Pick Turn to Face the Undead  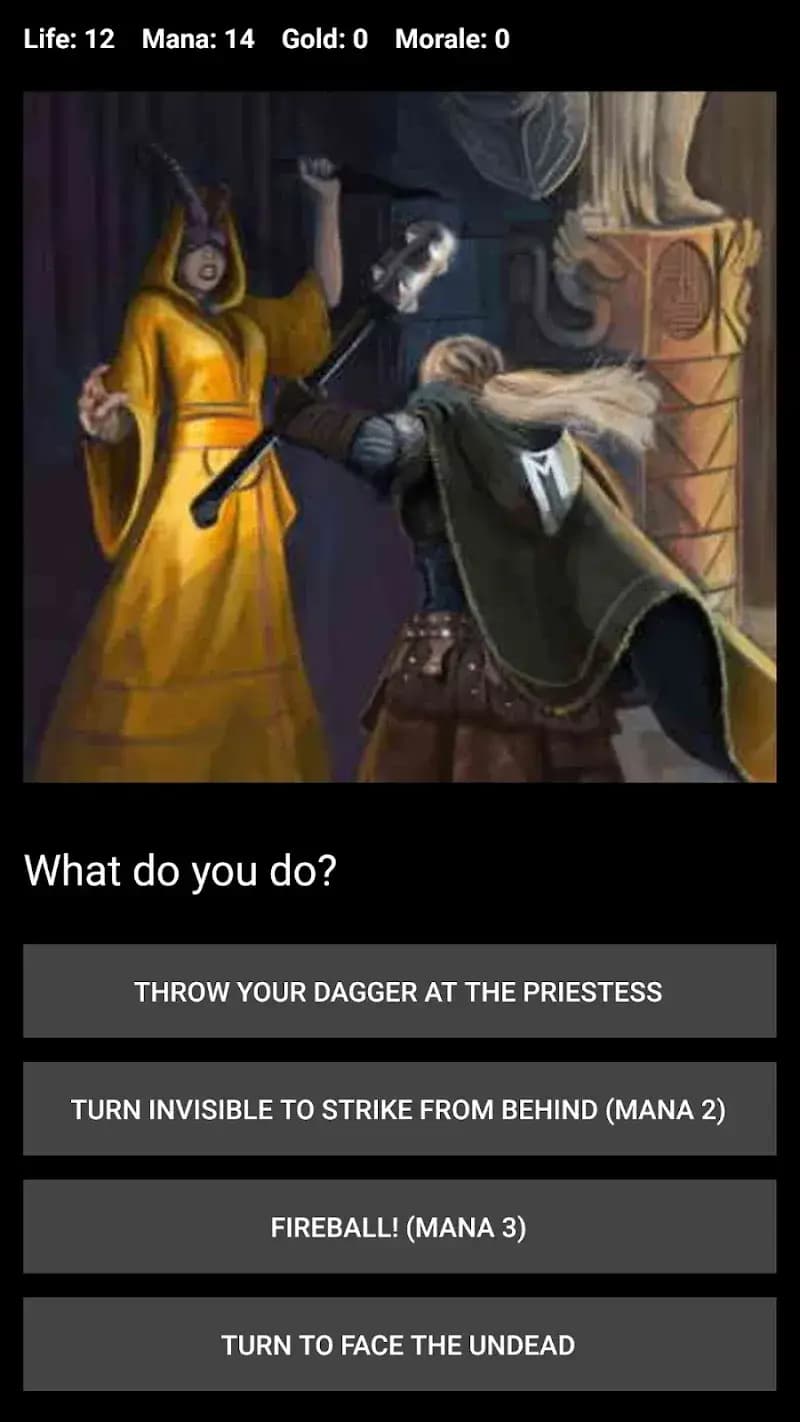399,1344
